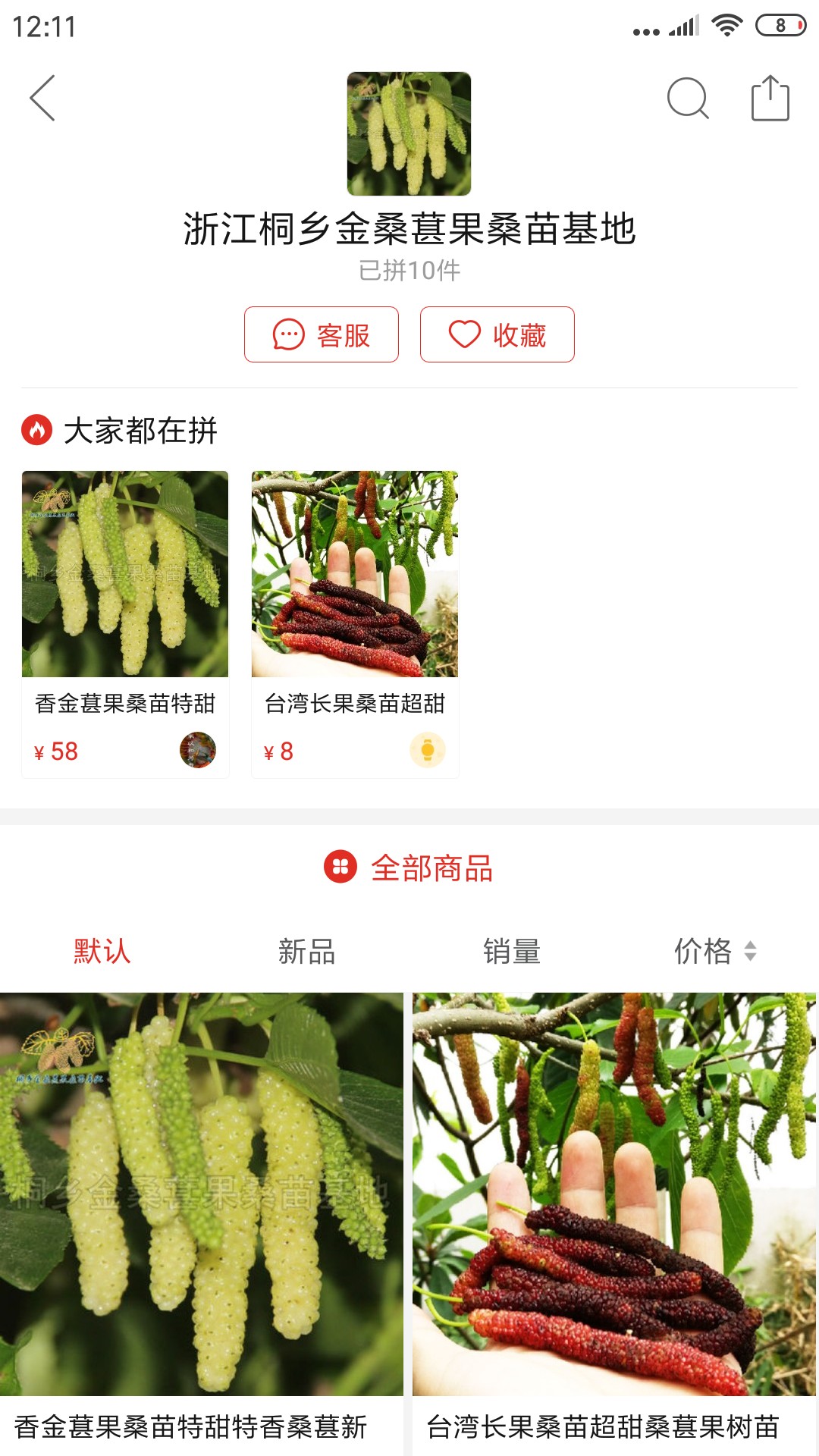
Task: Open the search icon in the header
Action: pyautogui.click(x=687, y=98)
